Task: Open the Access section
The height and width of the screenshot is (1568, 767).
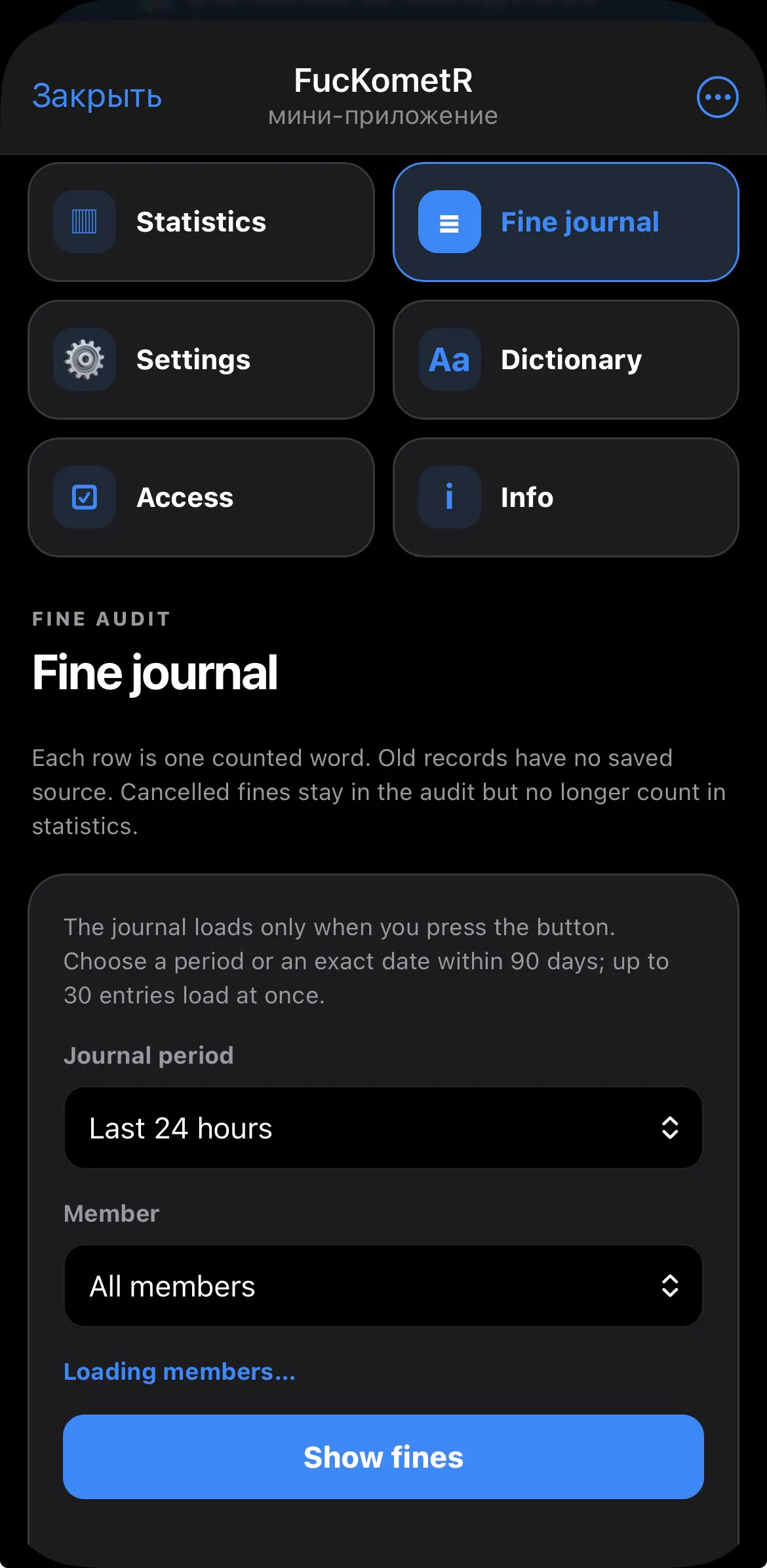Action: pyautogui.click(x=201, y=497)
